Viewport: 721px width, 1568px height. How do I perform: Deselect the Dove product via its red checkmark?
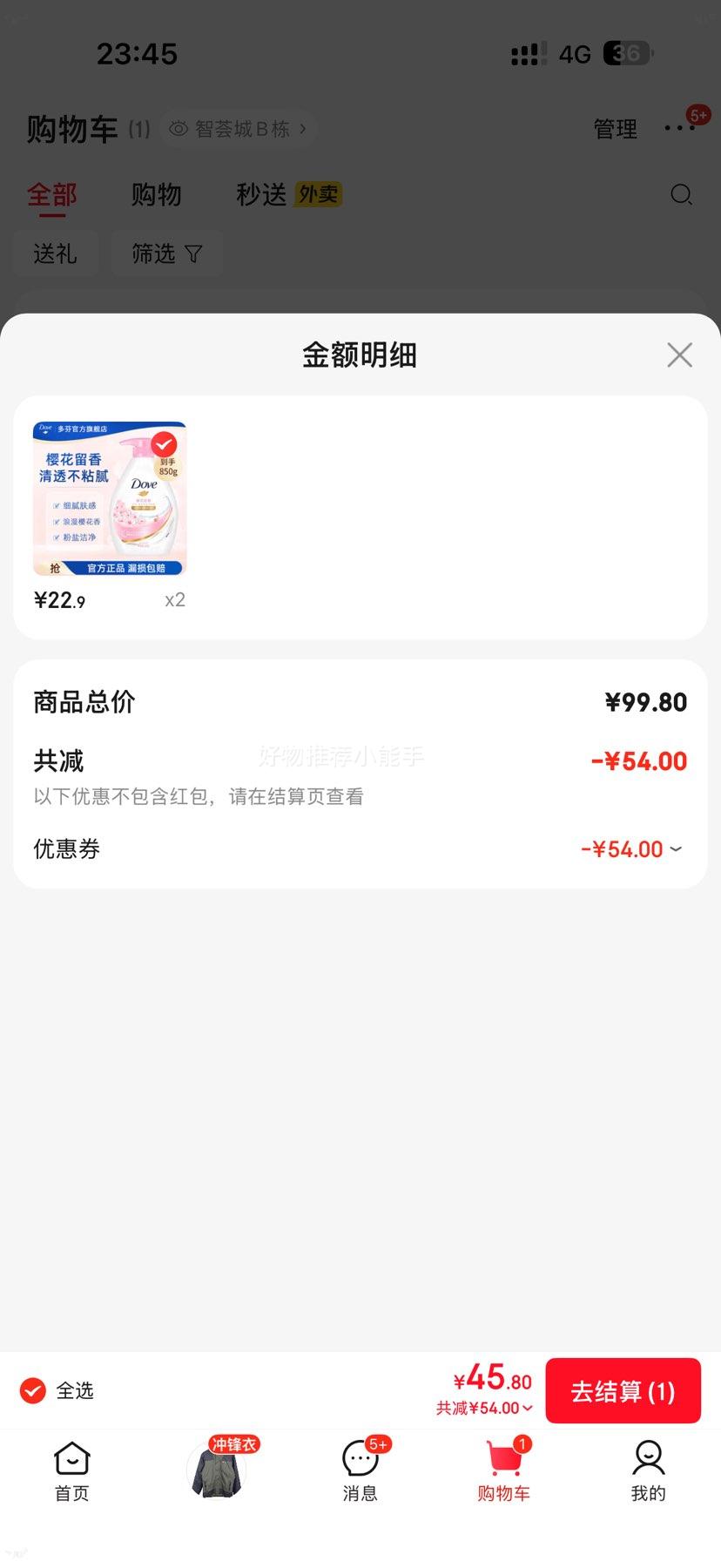click(163, 444)
